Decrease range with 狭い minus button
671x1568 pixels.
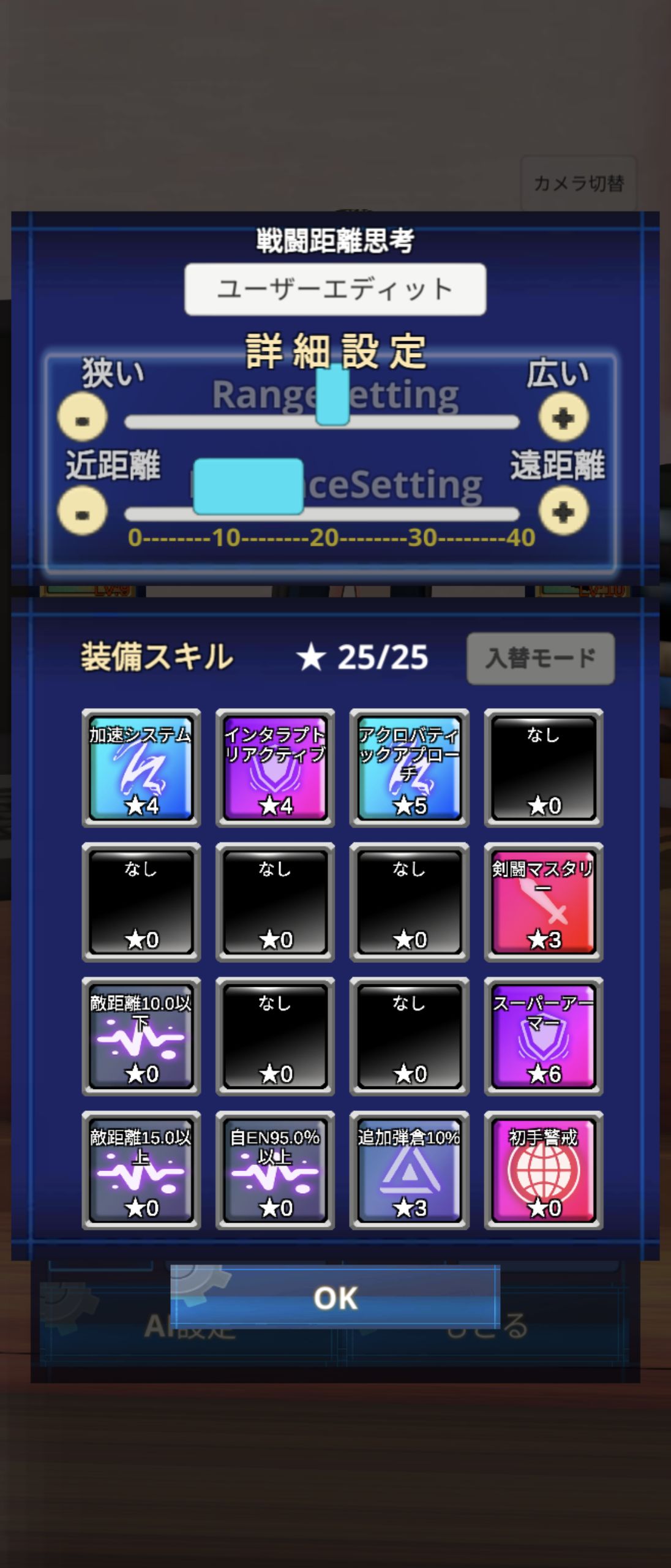(x=83, y=418)
